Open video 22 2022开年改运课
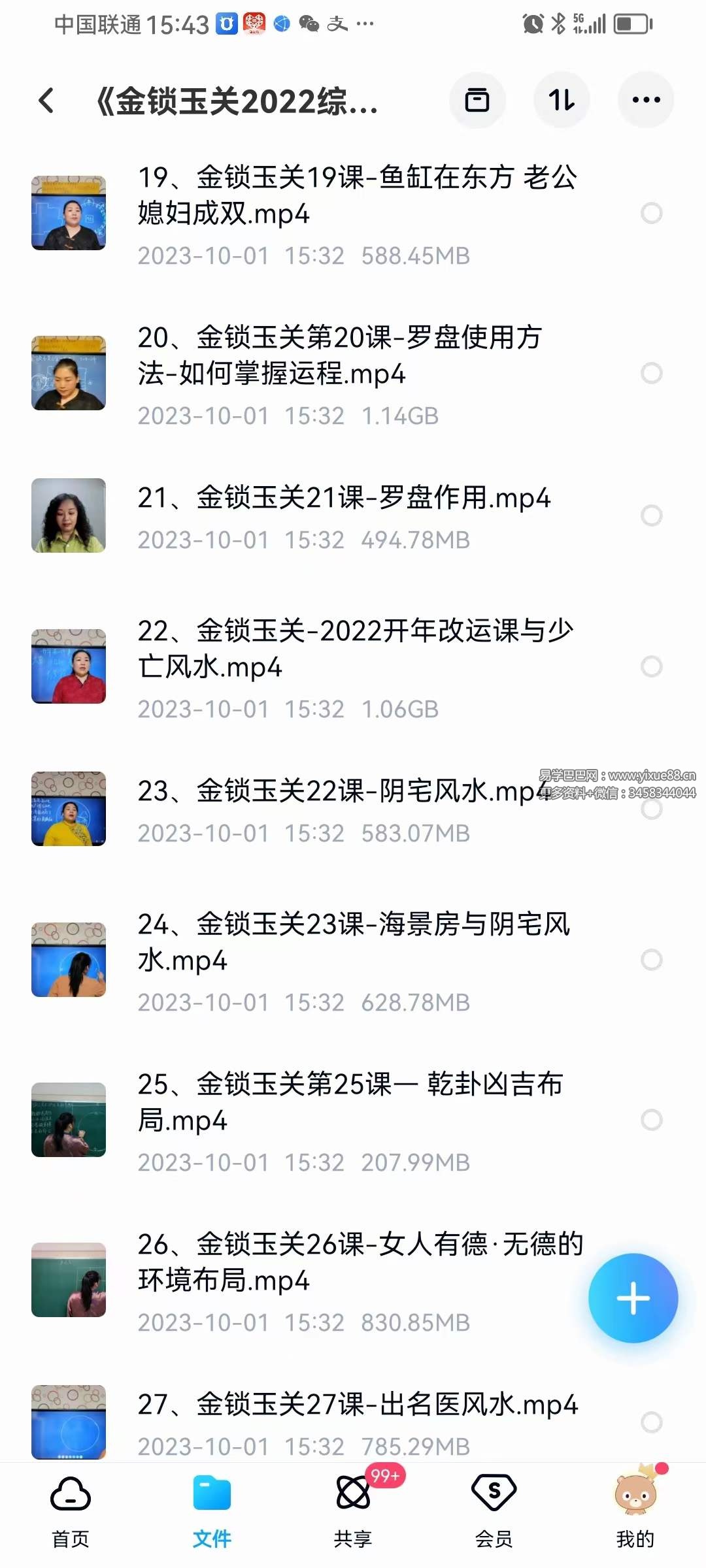Image resolution: width=706 pixels, height=1568 pixels. [x=355, y=649]
